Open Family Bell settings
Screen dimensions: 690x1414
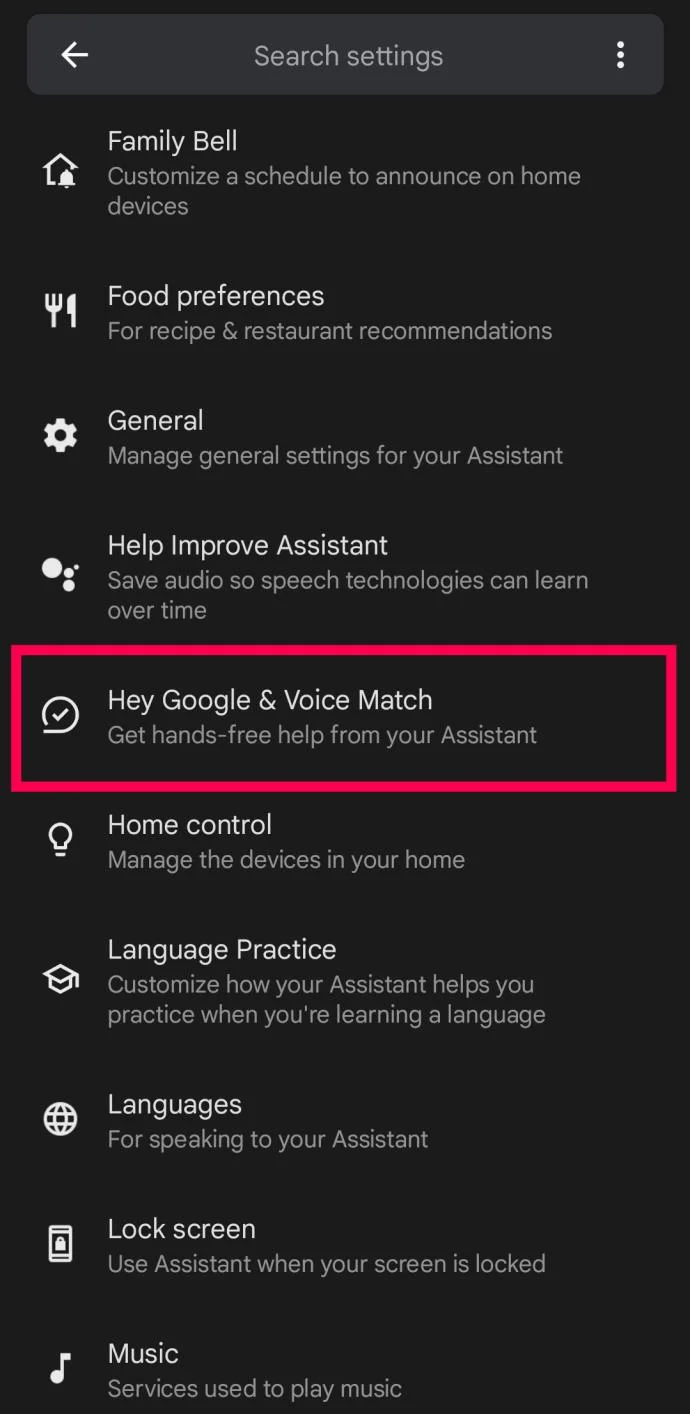(344, 173)
